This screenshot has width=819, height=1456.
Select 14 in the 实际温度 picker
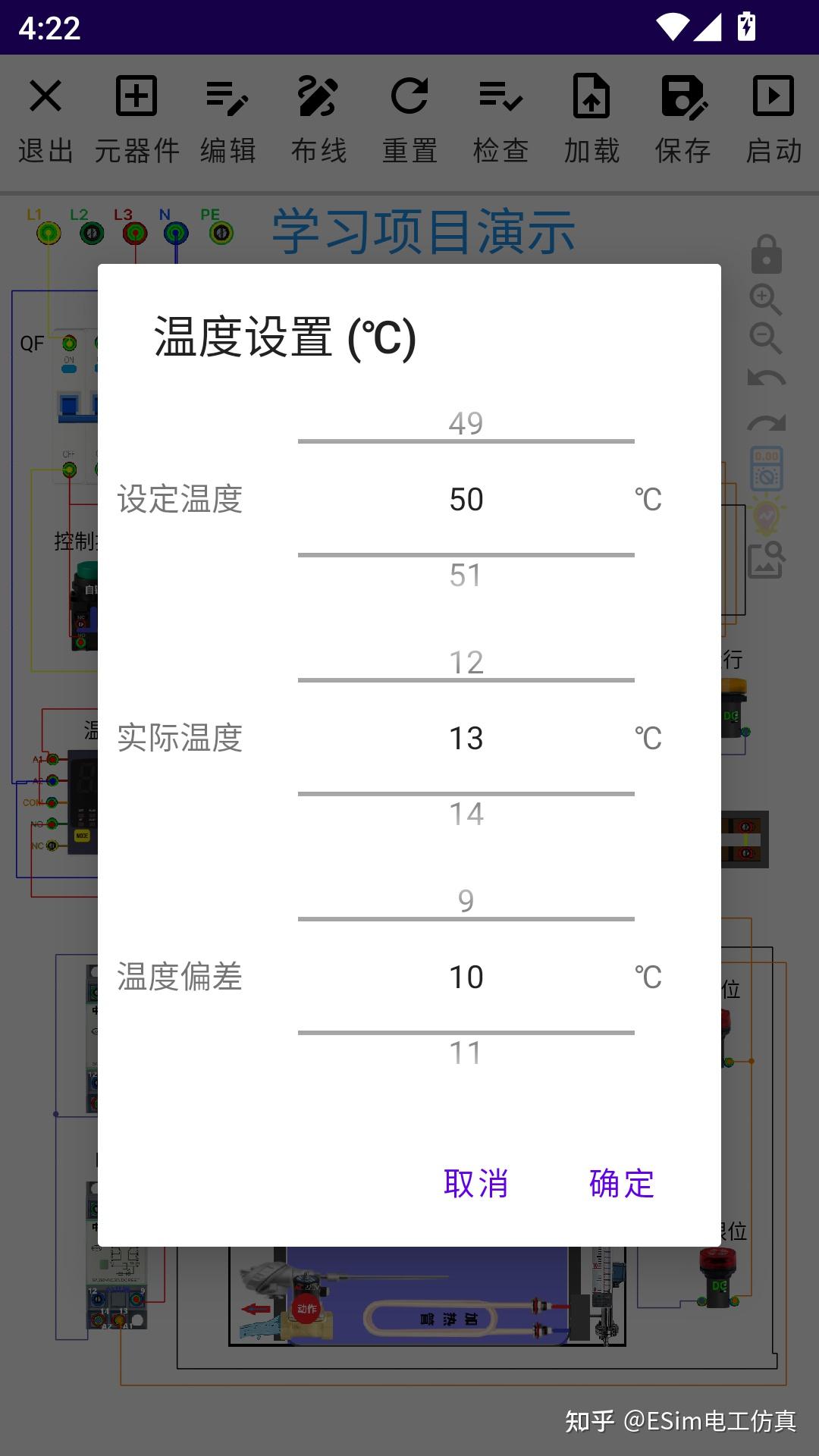click(466, 813)
